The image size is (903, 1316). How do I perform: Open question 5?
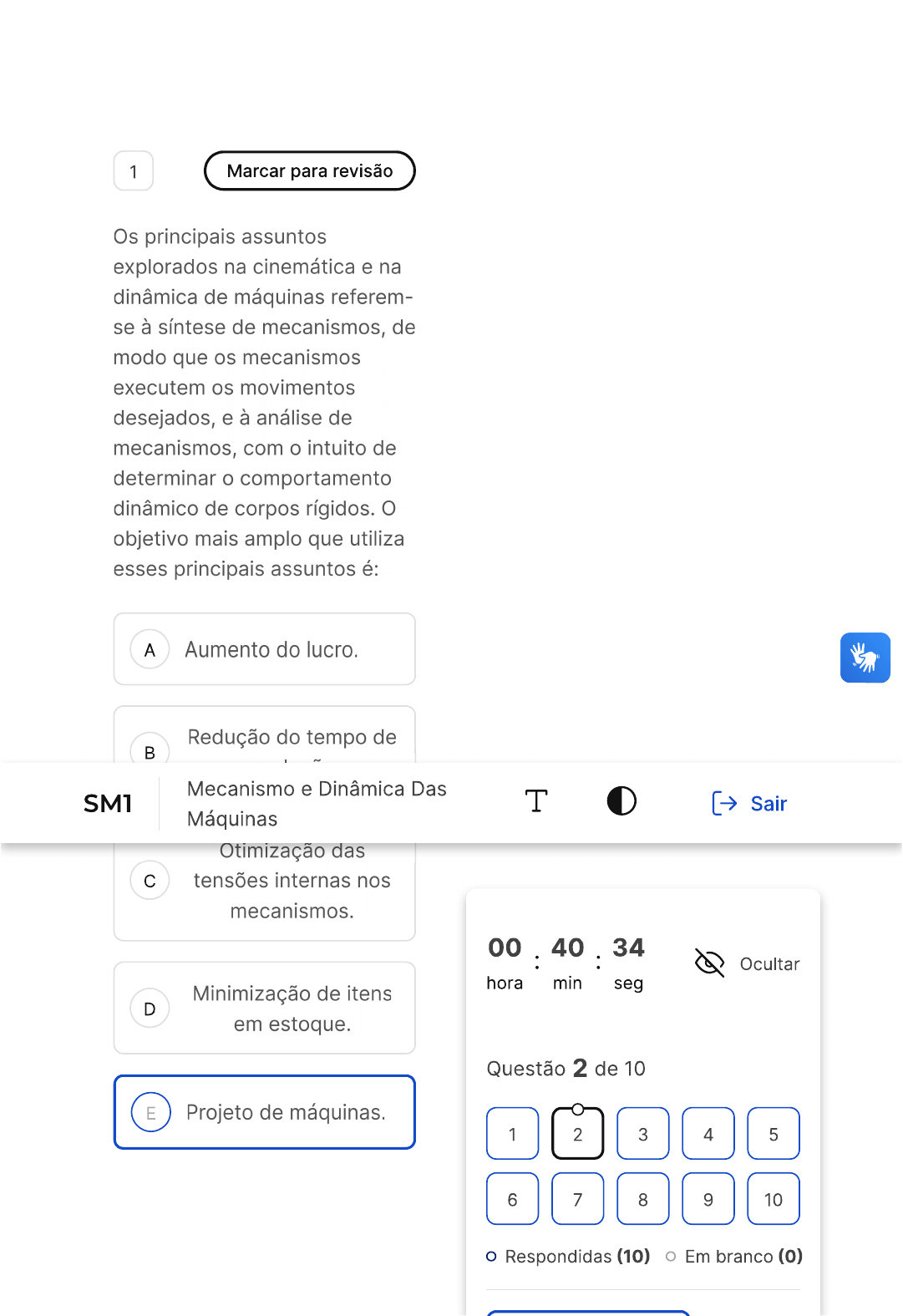tap(773, 1134)
